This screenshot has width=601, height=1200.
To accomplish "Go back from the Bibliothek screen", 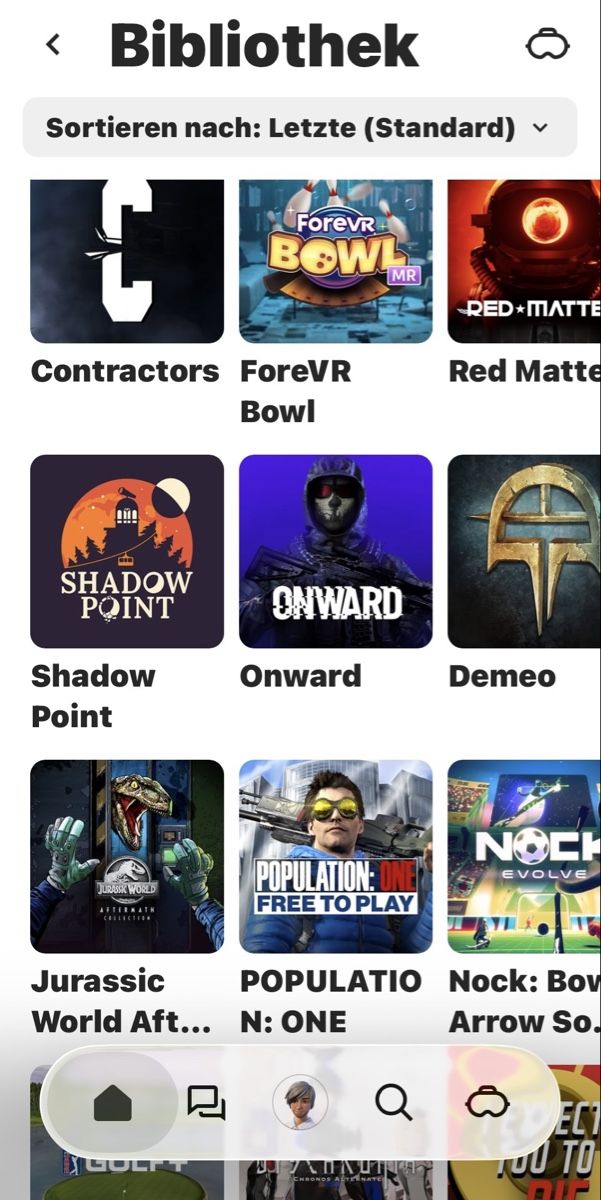I will click(53, 44).
